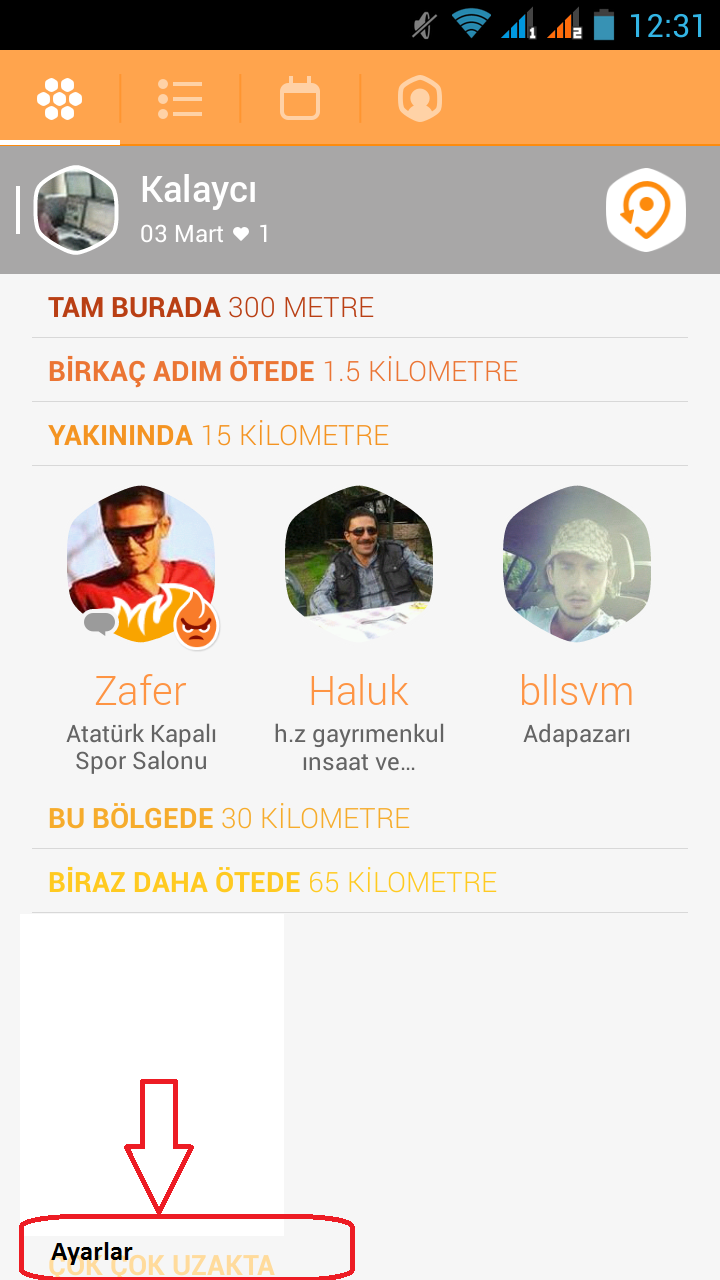View bllsvm's profile
720x1280 pixels.
point(577,565)
